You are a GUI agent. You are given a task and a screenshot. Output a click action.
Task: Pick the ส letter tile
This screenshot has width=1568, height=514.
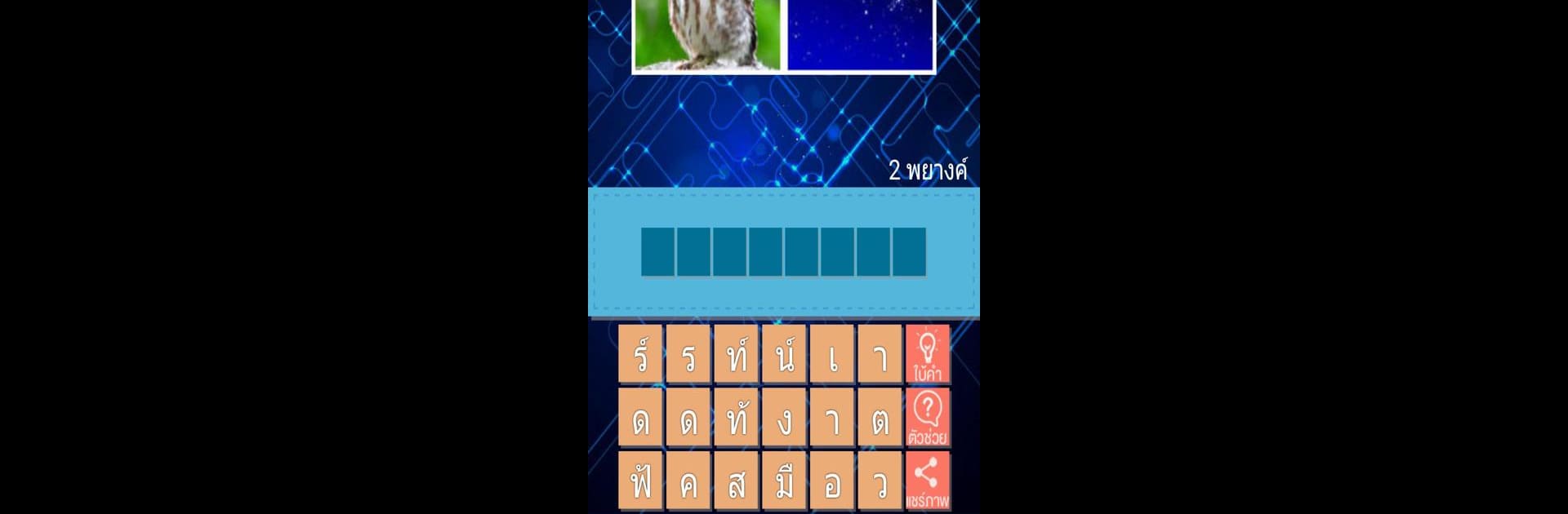click(737, 481)
